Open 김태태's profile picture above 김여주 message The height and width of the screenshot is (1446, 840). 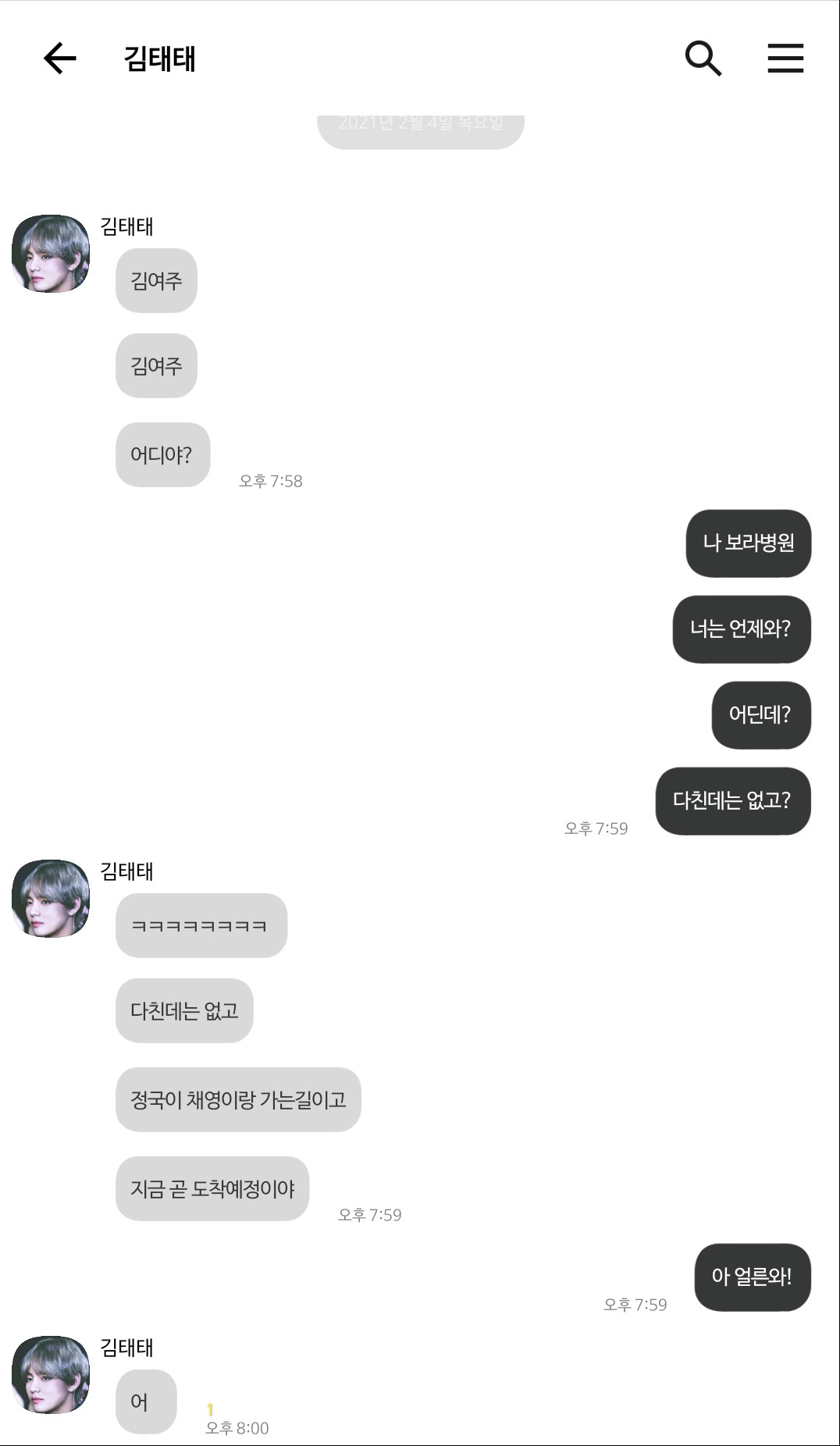(51, 254)
